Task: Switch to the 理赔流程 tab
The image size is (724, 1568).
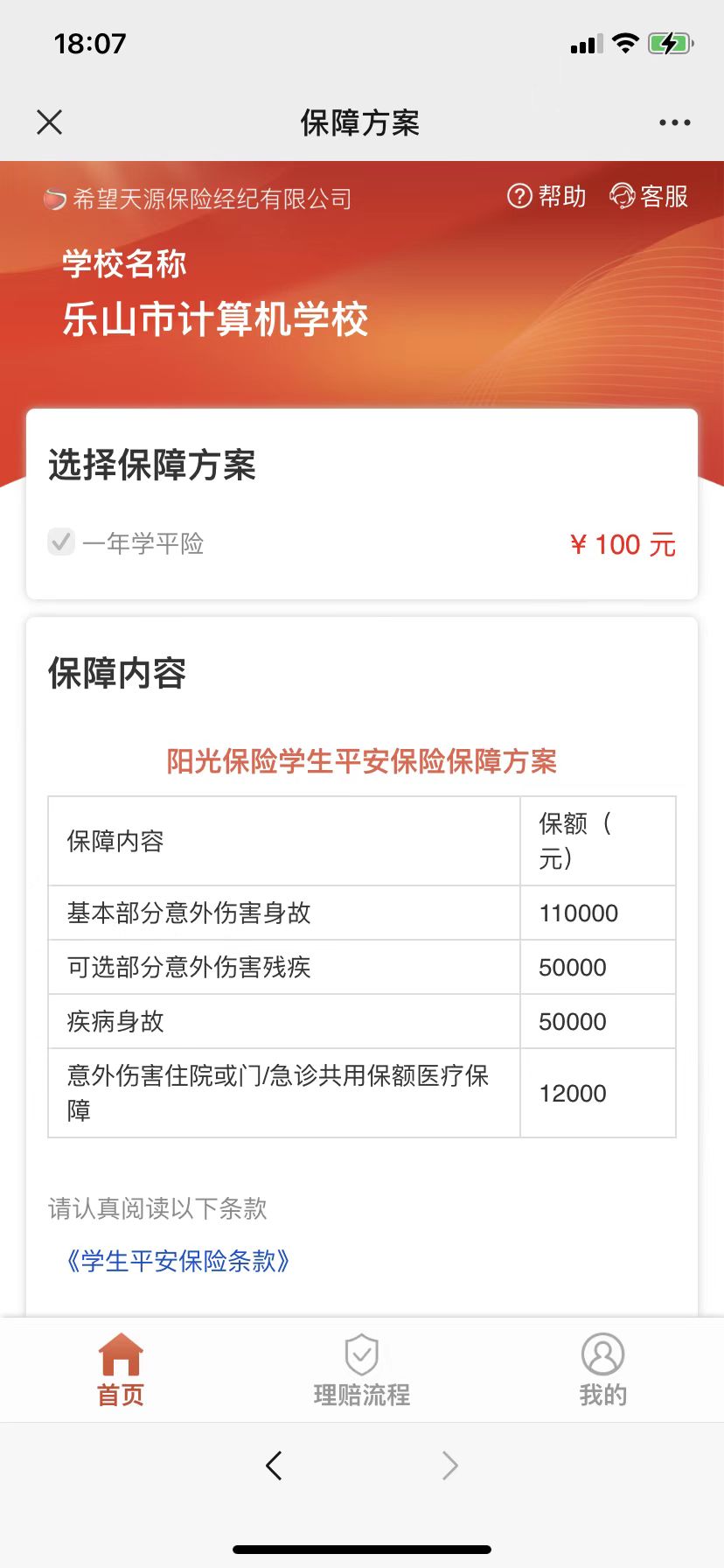Action: [x=361, y=1370]
